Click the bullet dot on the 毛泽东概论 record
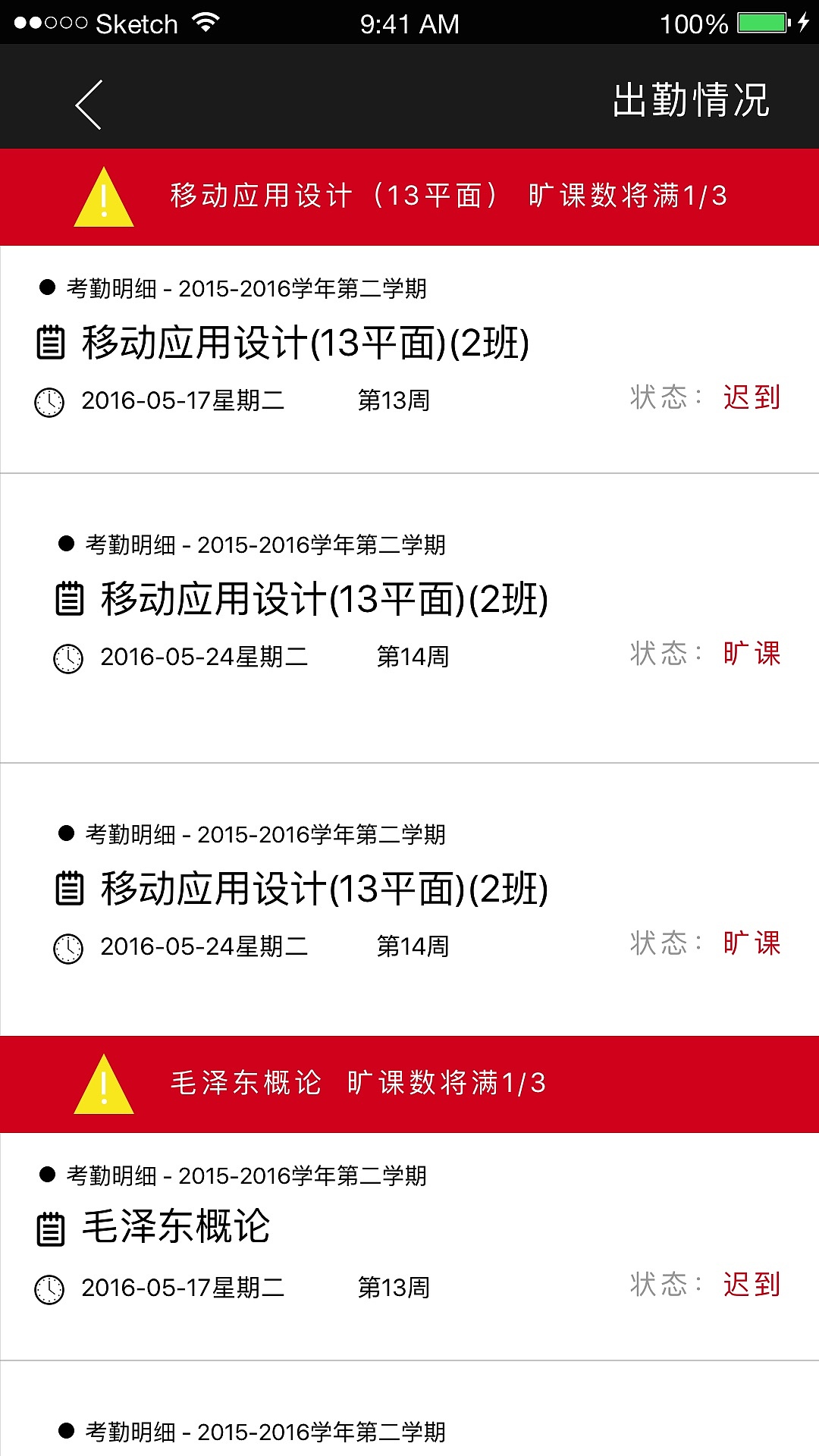Viewport: 819px width, 1456px height. pos(45,1175)
